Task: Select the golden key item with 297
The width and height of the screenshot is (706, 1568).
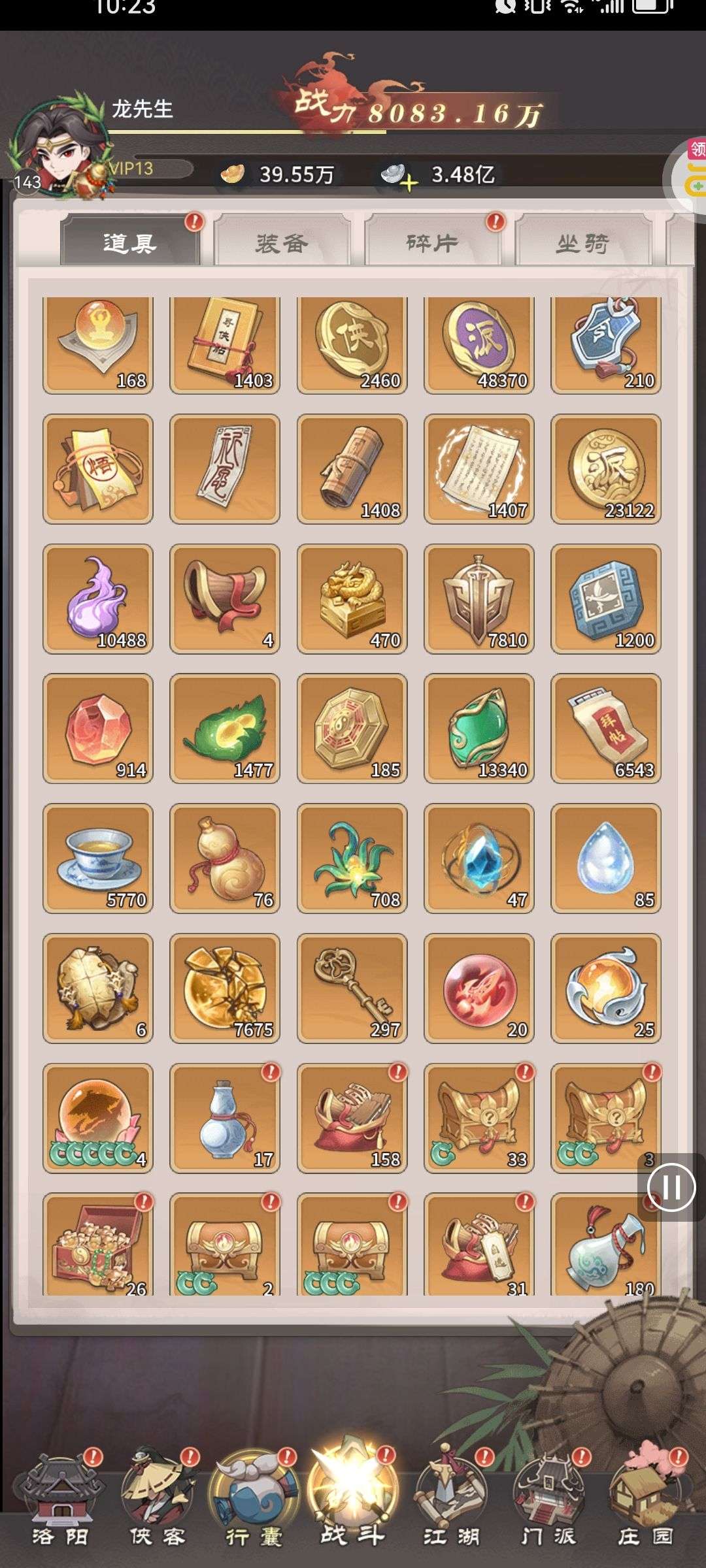Action: [352, 988]
